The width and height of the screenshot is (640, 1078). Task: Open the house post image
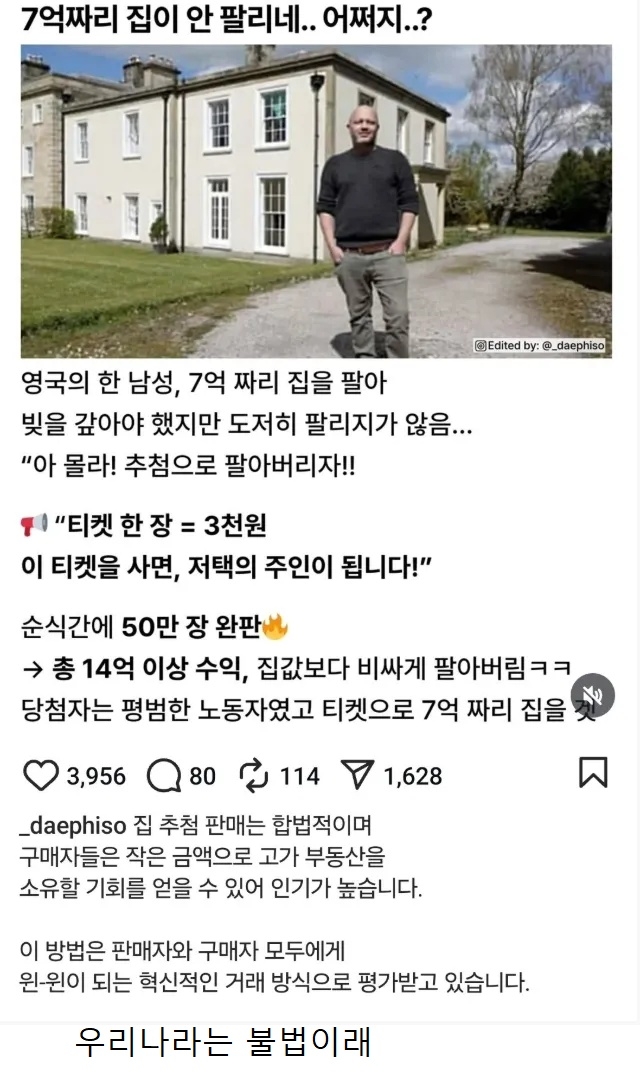tap(316, 200)
